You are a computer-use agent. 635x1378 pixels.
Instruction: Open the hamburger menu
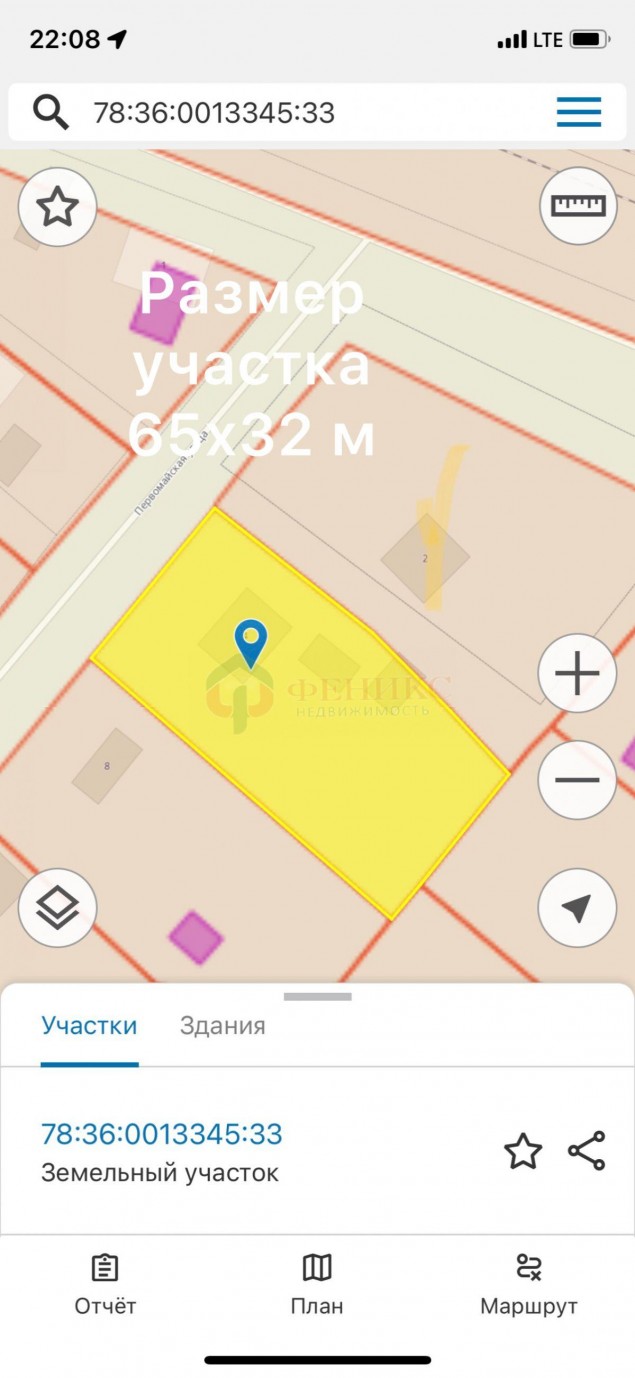click(579, 112)
